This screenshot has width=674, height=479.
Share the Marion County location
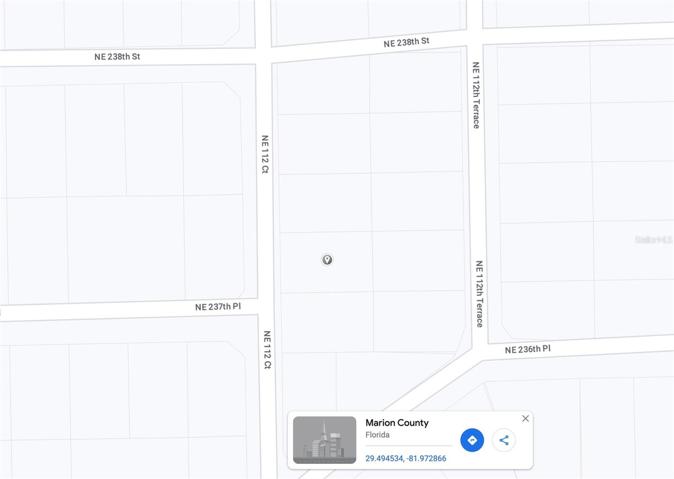coord(504,440)
